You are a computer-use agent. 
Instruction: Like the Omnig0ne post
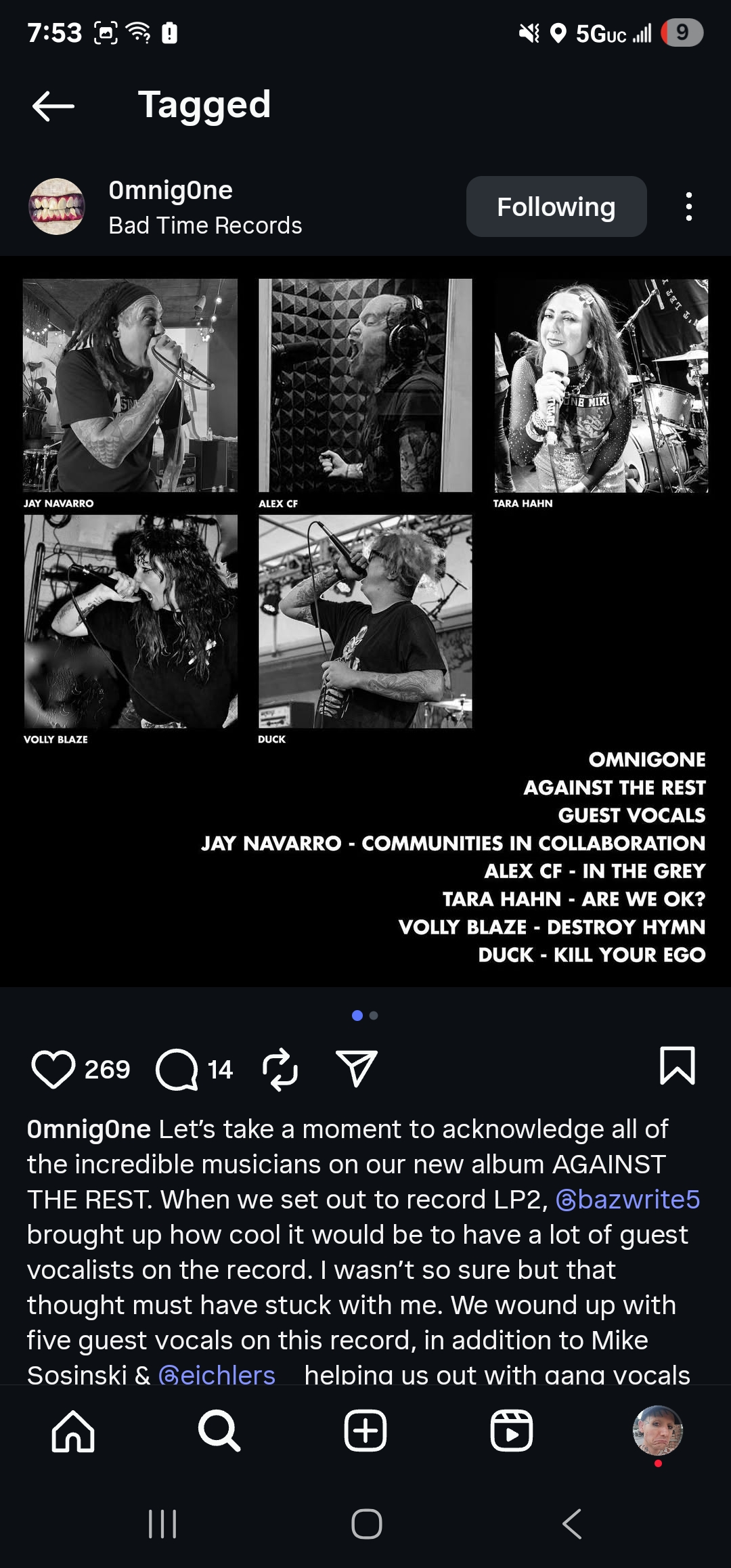tap(53, 1069)
